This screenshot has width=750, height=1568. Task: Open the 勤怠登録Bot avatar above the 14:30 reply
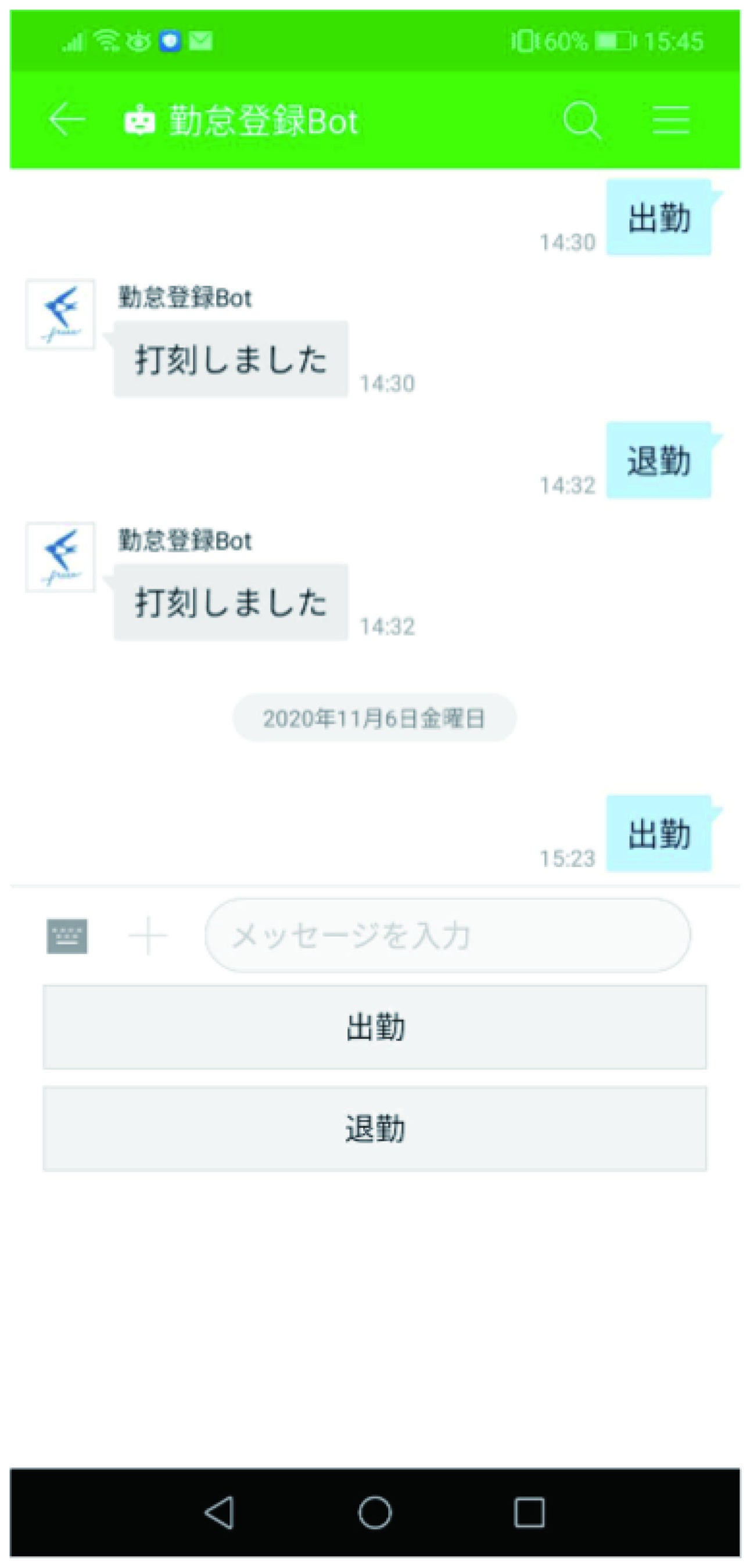click(x=60, y=314)
